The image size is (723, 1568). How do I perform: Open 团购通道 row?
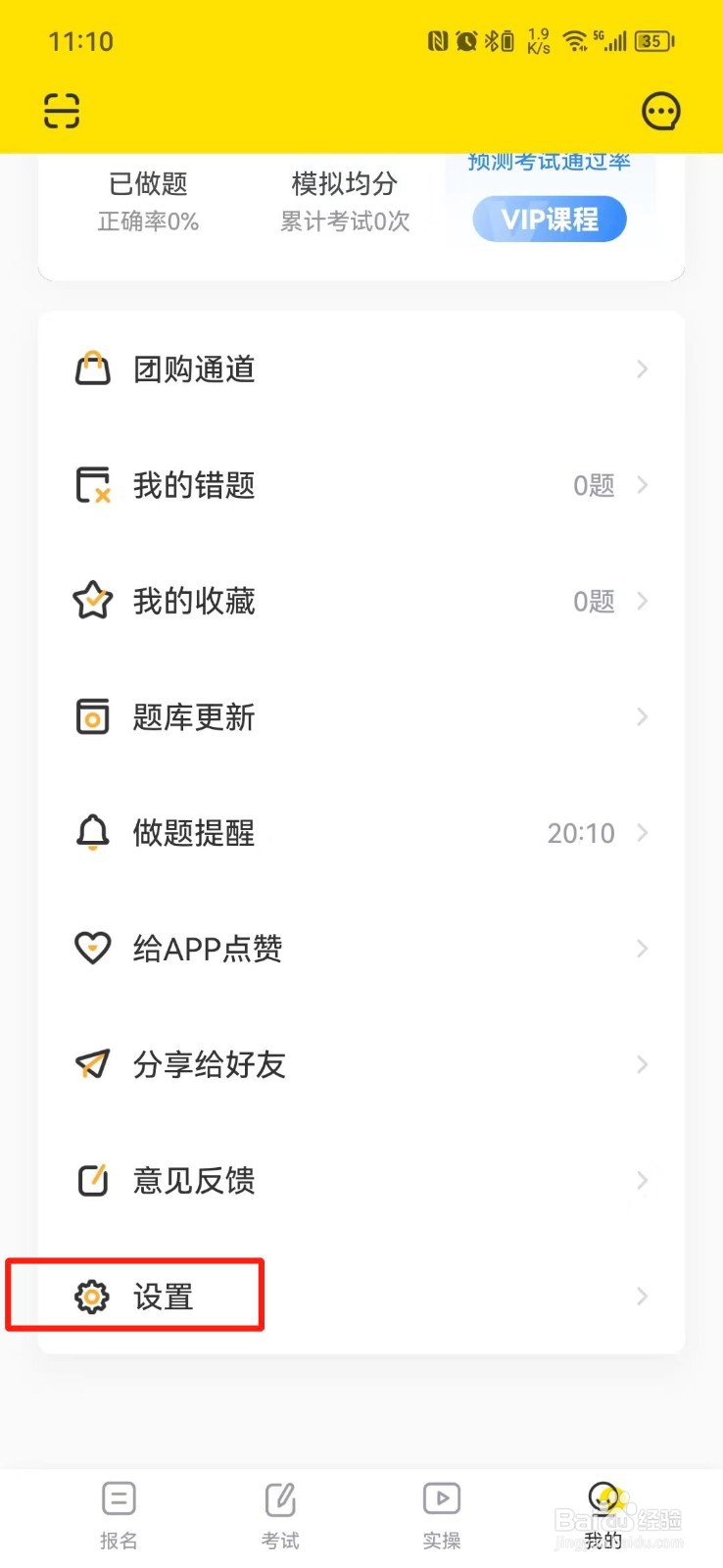(x=361, y=369)
